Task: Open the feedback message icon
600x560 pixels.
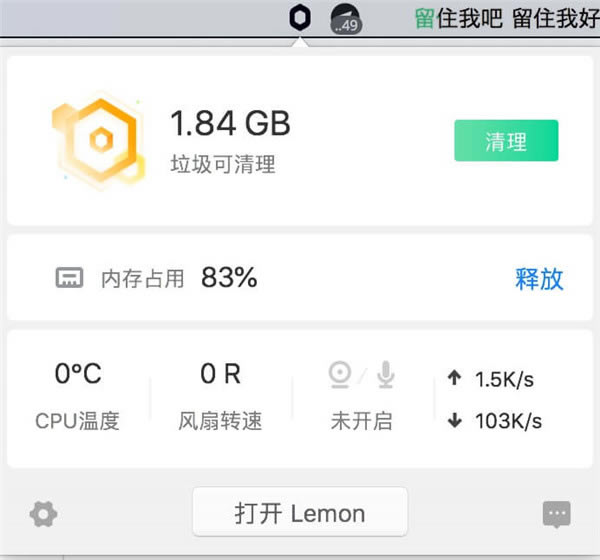Action: 557,514
